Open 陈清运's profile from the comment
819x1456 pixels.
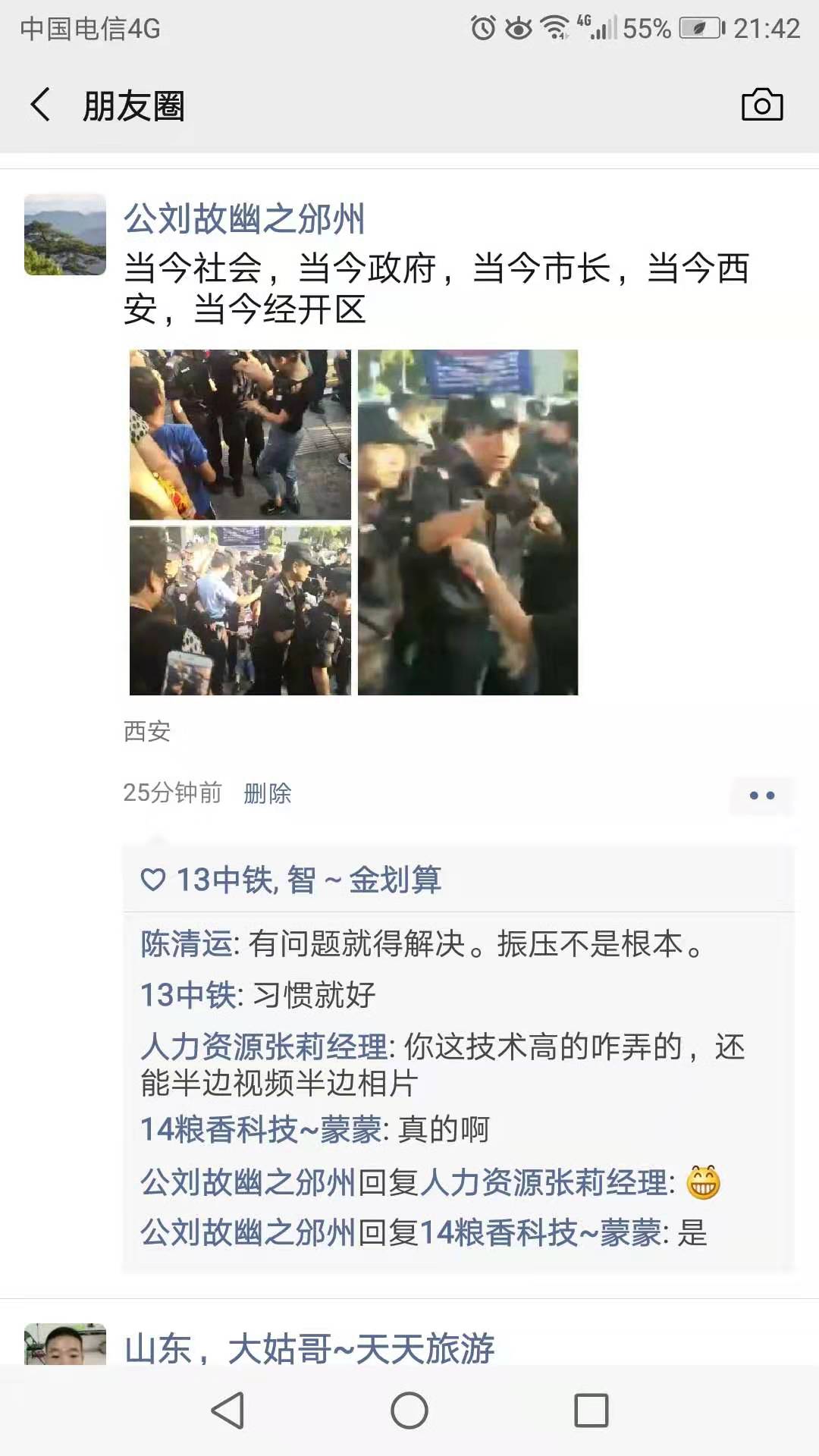pos(187,944)
